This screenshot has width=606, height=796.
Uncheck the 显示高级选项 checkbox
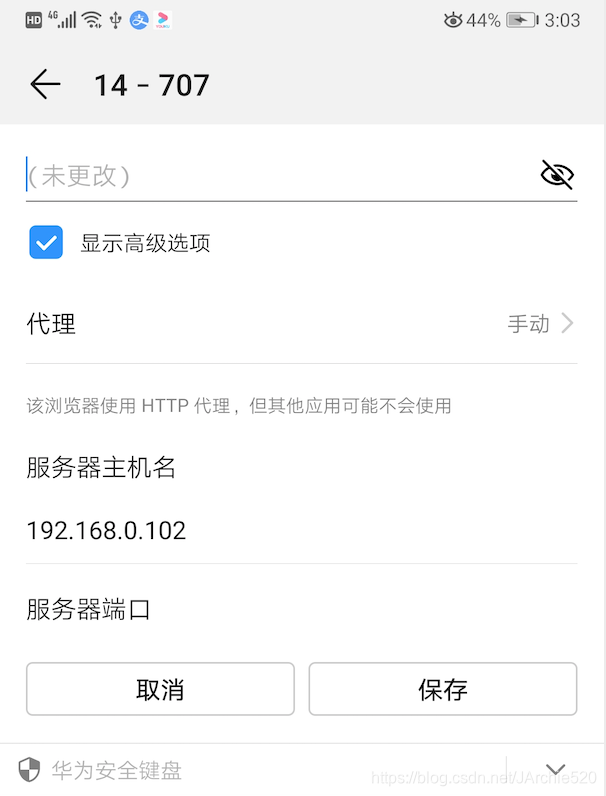(x=46, y=243)
